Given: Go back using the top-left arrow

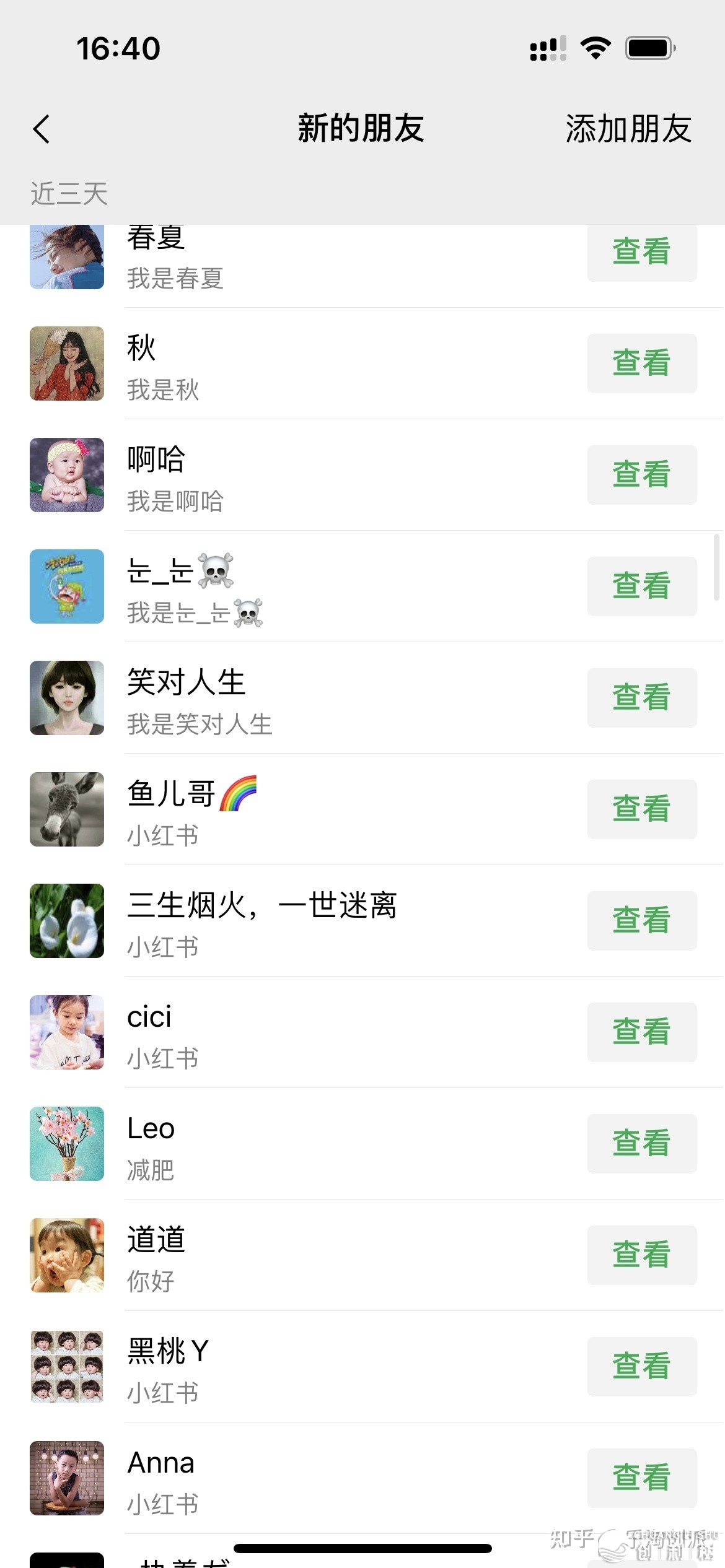Looking at the screenshot, I should click(x=41, y=129).
